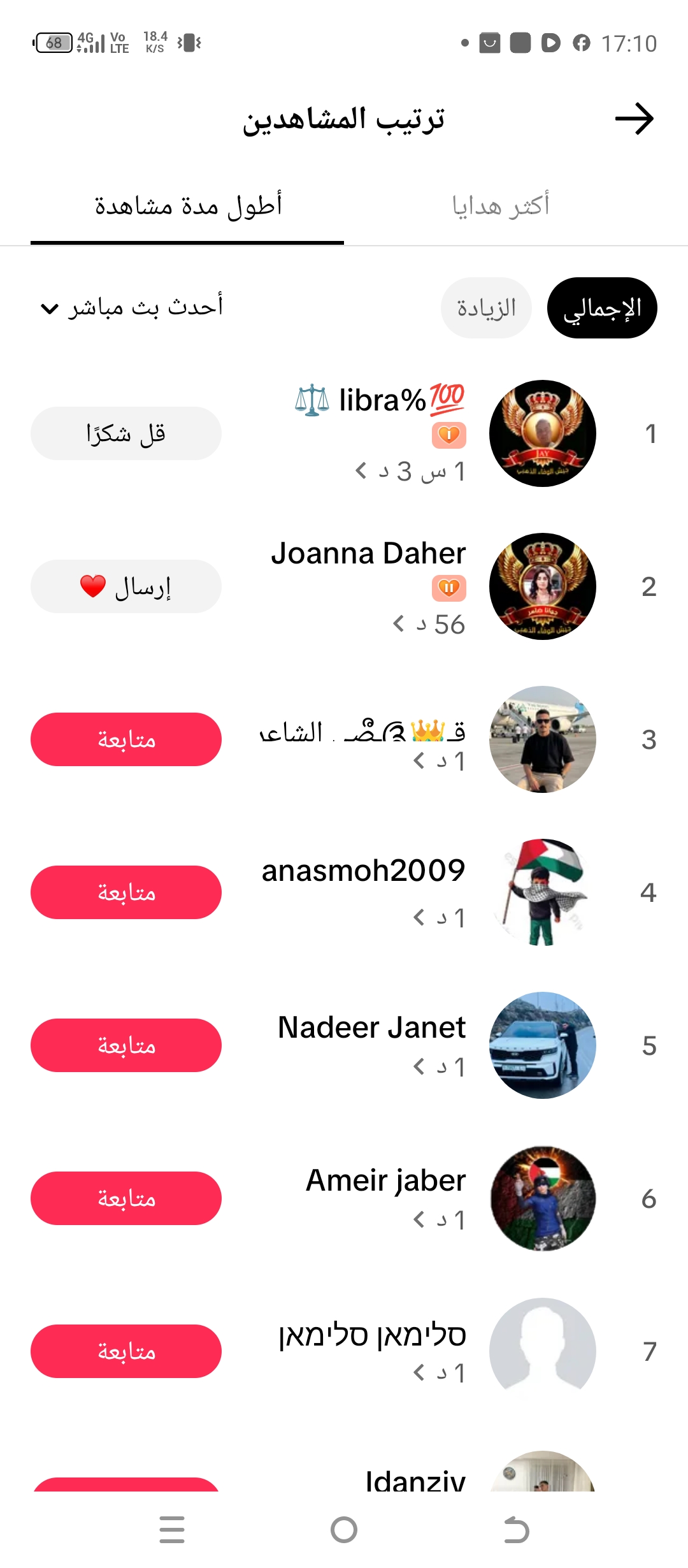The height and width of the screenshot is (1568, 688).
Task: Follow anasmoh2009
Action: [x=126, y=892]
